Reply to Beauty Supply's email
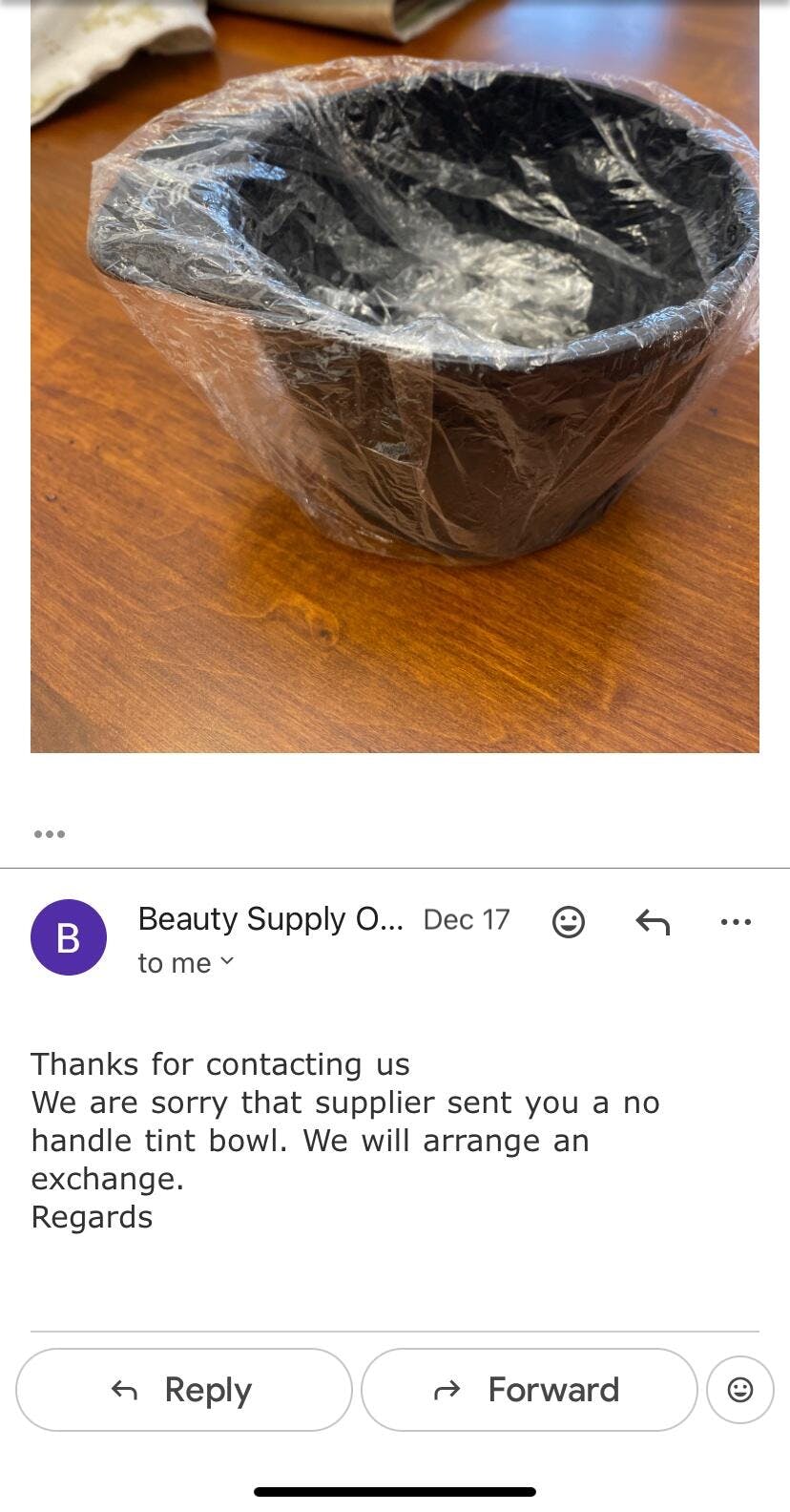Image resolution: width=790 pixels, height=1512 pixels. (184, 1390)
